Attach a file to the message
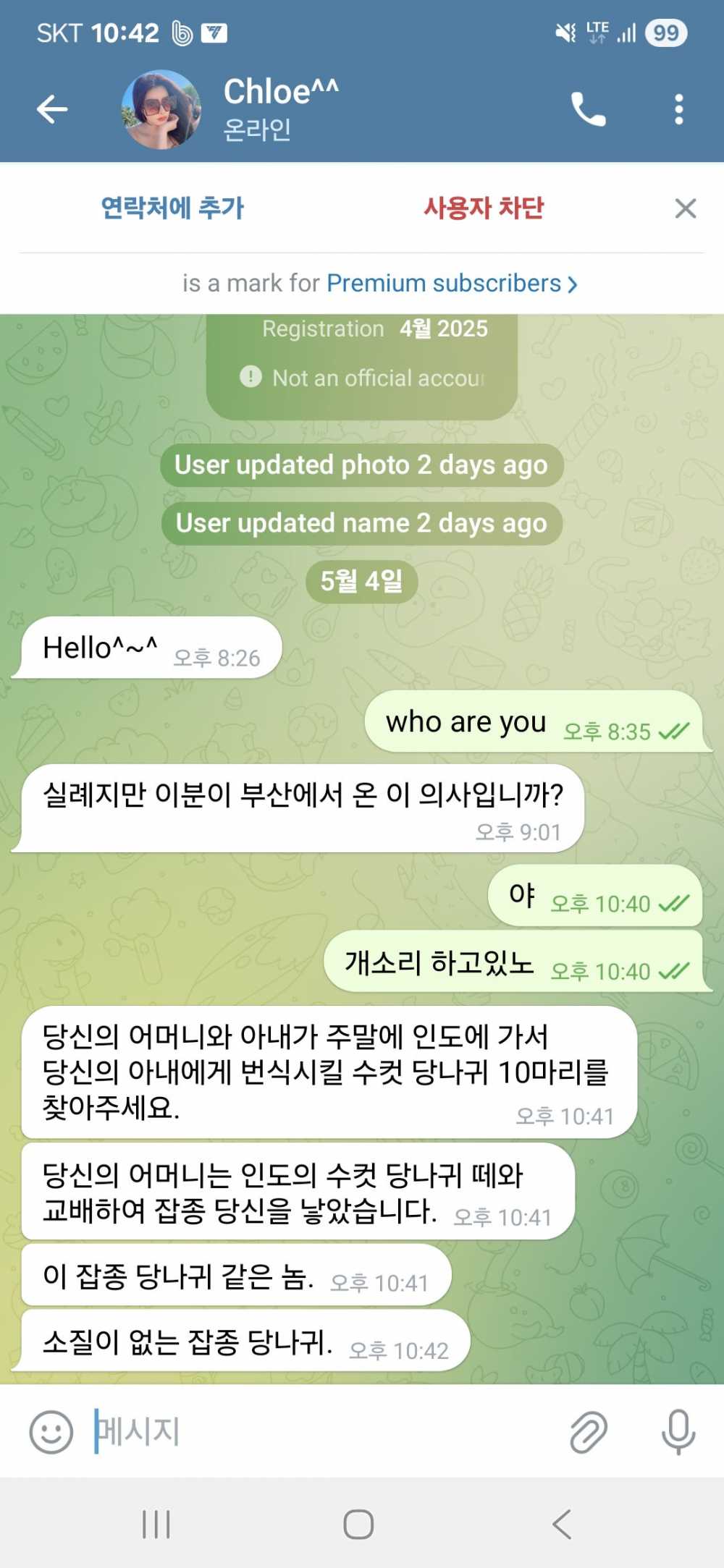This screenshot has width=724, height=1568. 588,1431
